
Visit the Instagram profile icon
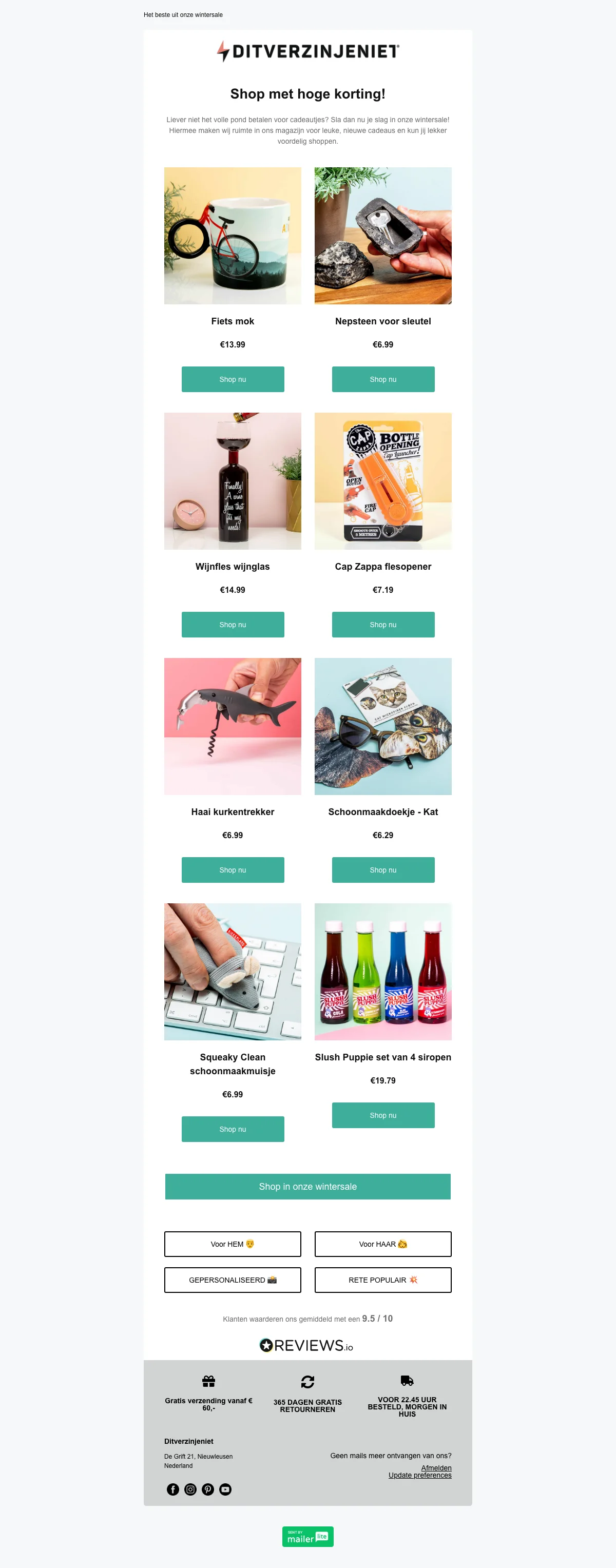[190, 1489]
